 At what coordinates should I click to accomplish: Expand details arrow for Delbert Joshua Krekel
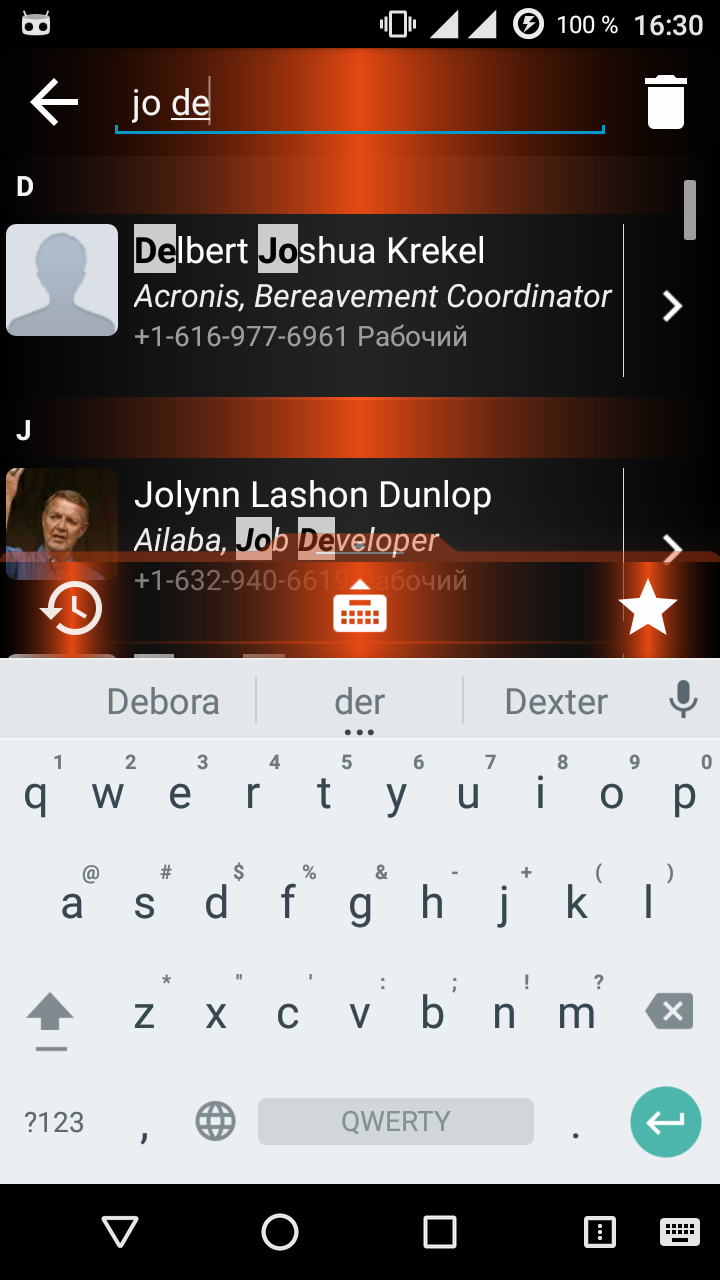(672, 306)
